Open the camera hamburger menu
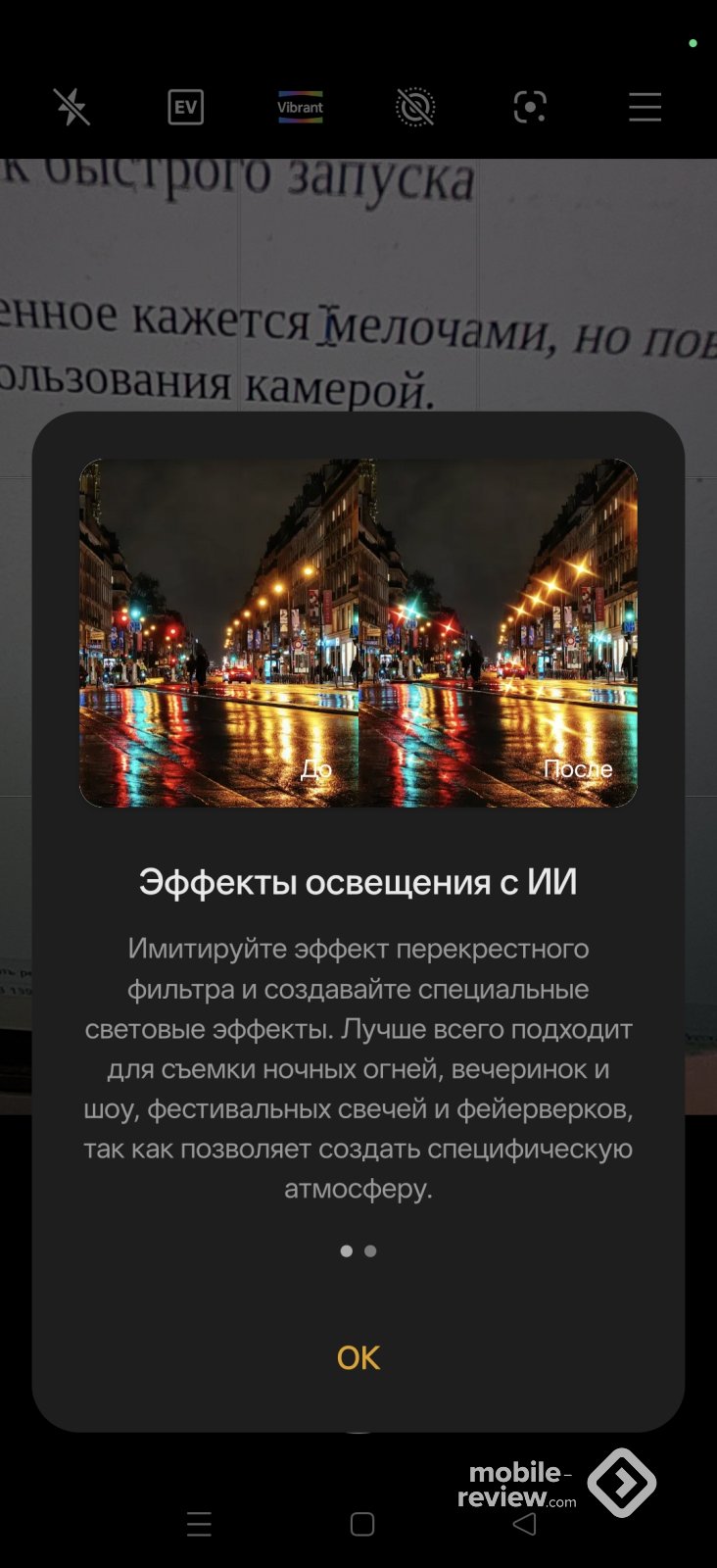Screen dimensions: 717x1568 pos(645,107)
